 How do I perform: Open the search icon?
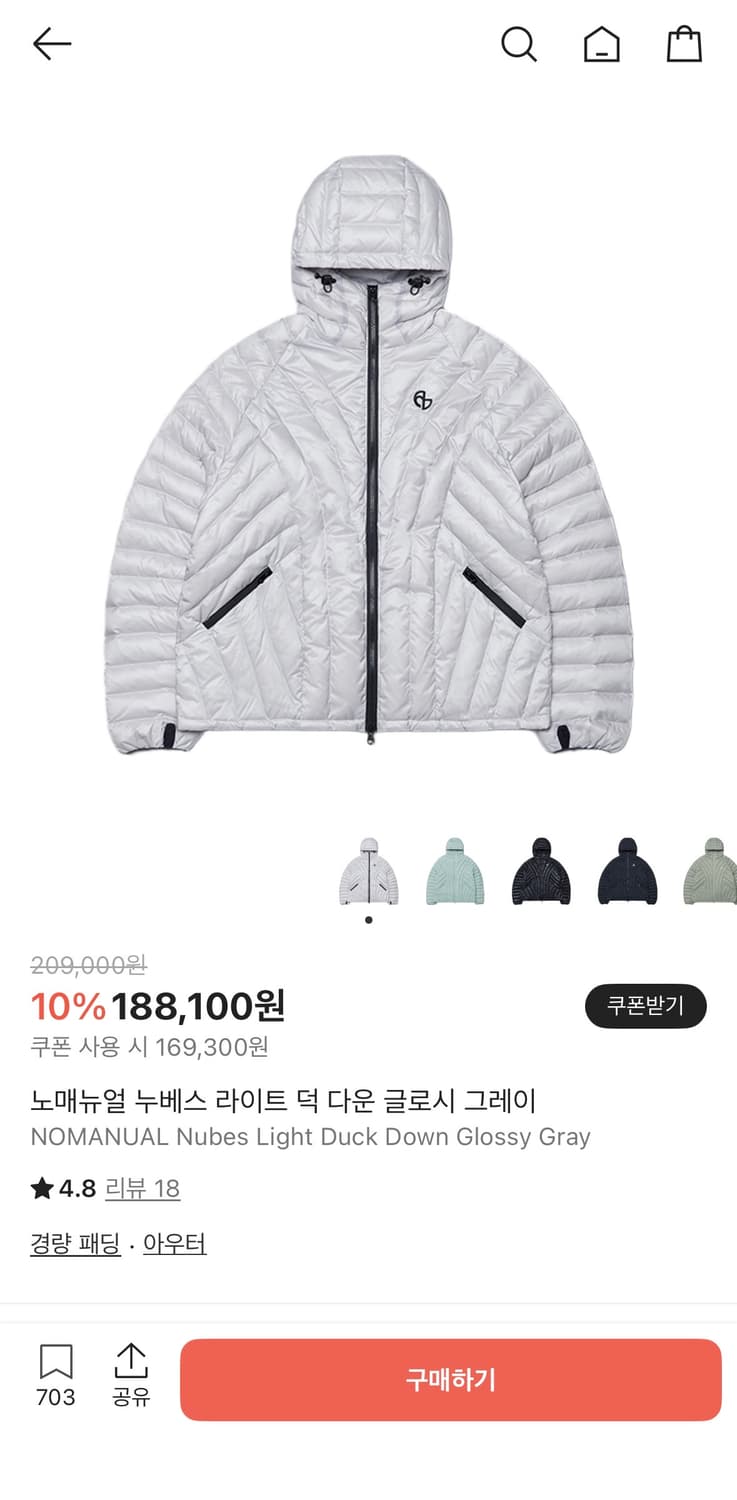(519, 44)
